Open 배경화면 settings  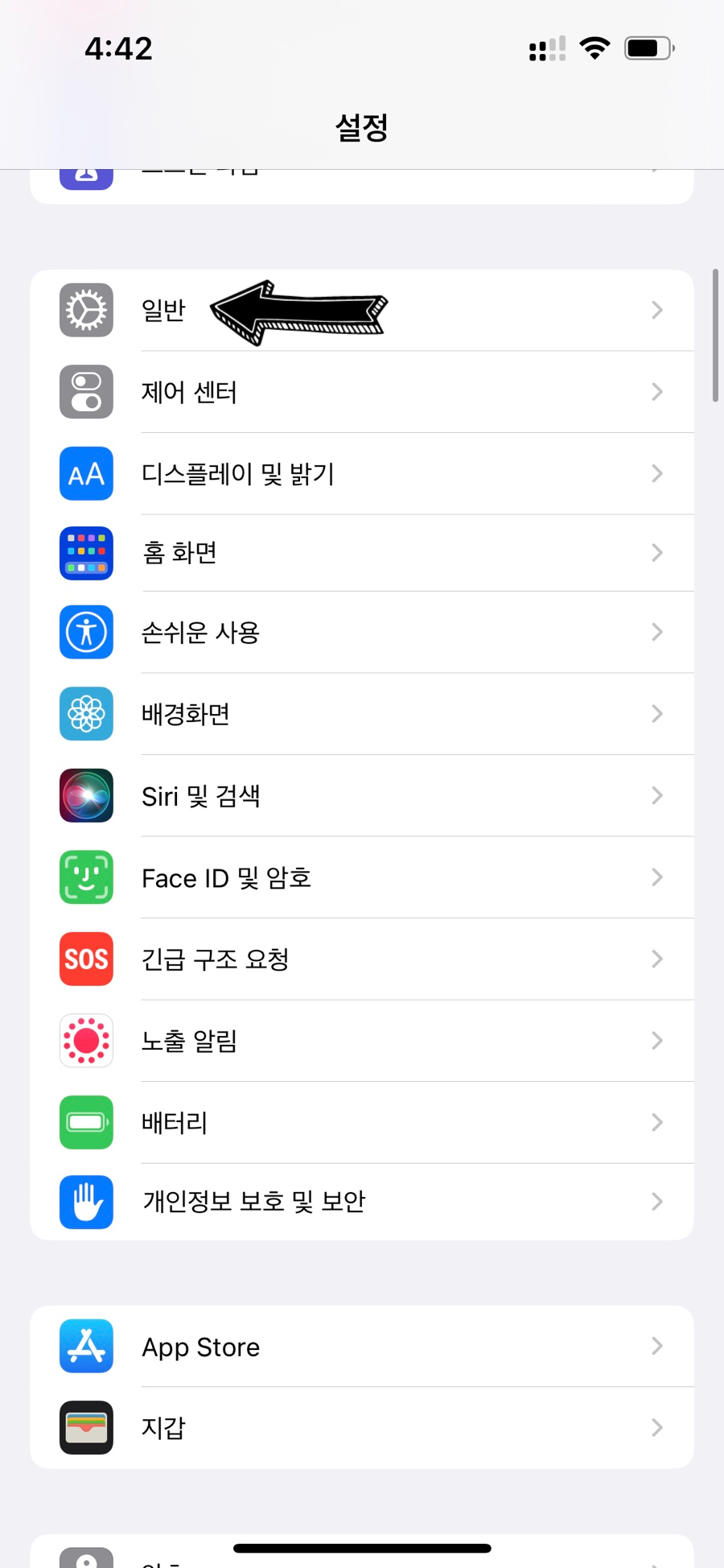pyautogui.click(x=186, y=714)
